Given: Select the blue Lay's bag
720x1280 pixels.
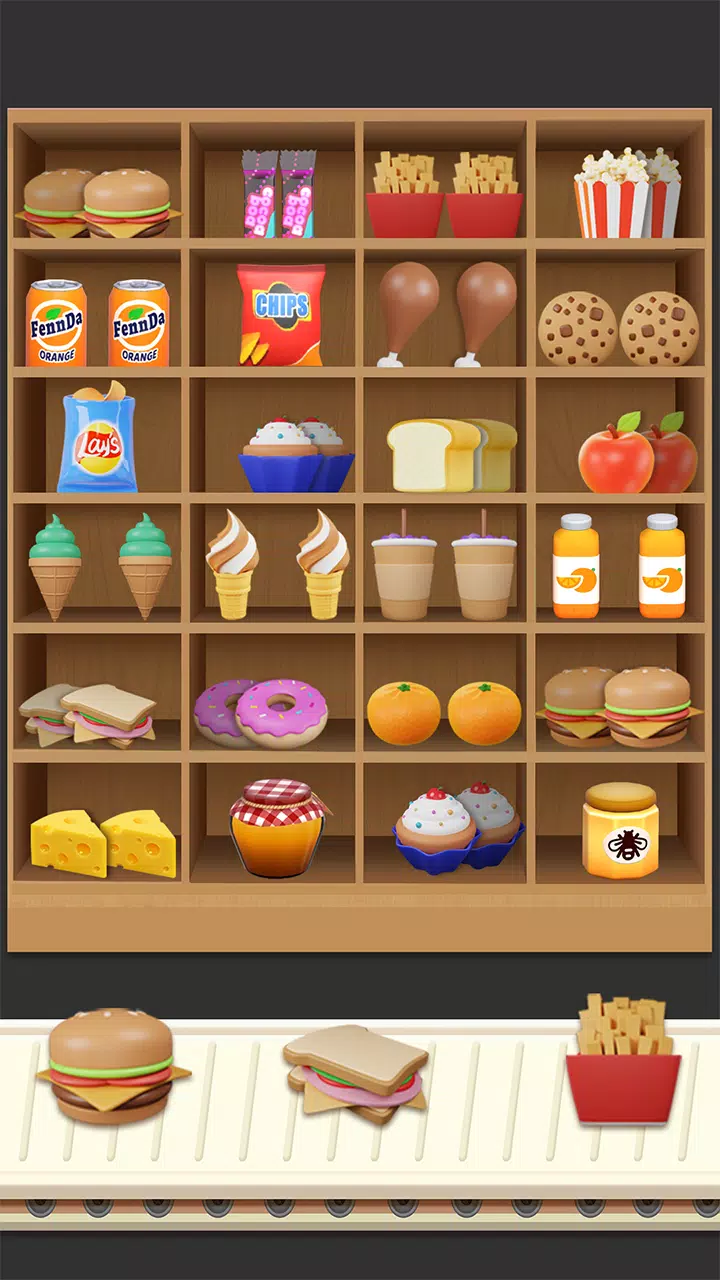Looking at the screenshot, I should [96, 441].
